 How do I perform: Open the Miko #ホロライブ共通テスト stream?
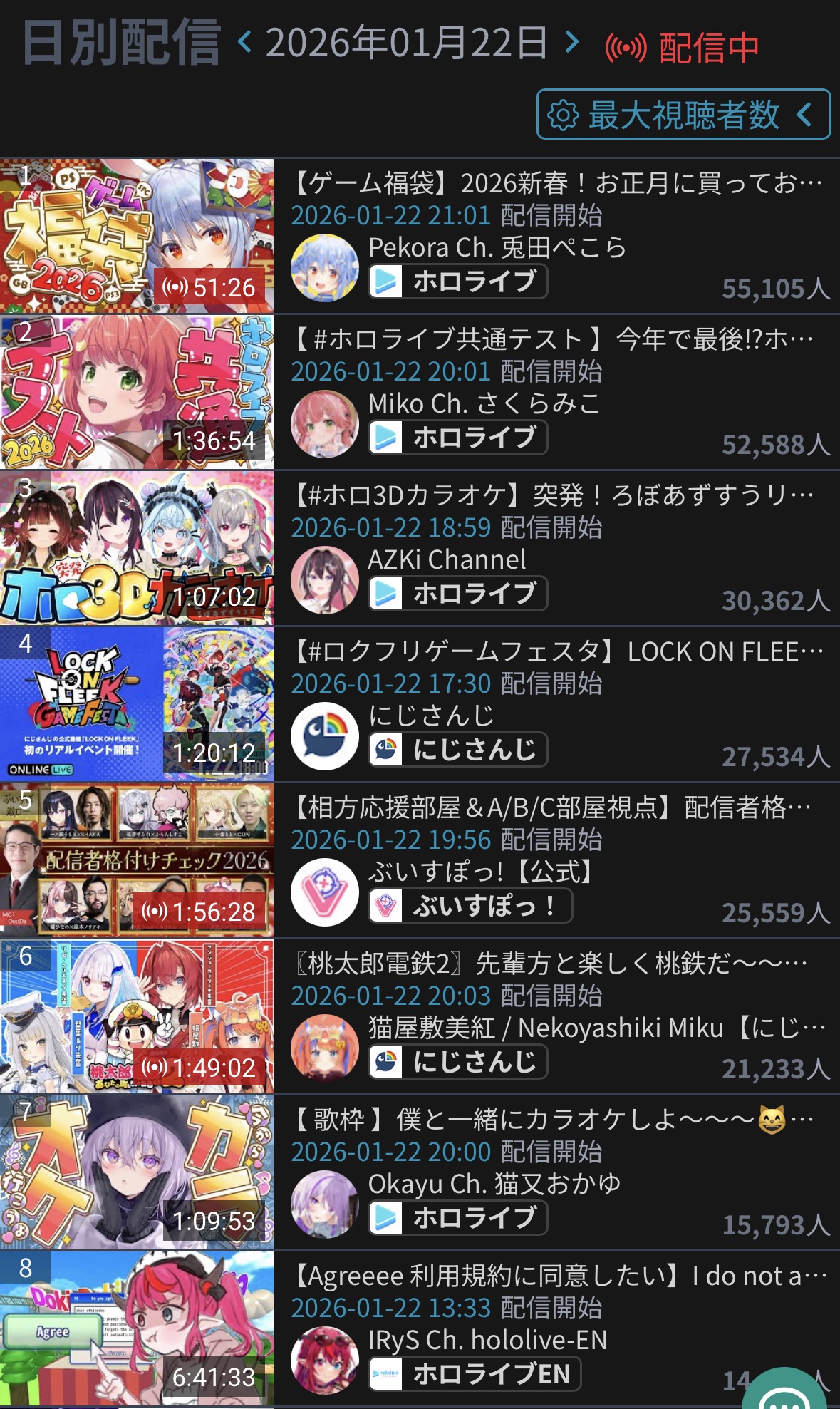click(553, 339)
